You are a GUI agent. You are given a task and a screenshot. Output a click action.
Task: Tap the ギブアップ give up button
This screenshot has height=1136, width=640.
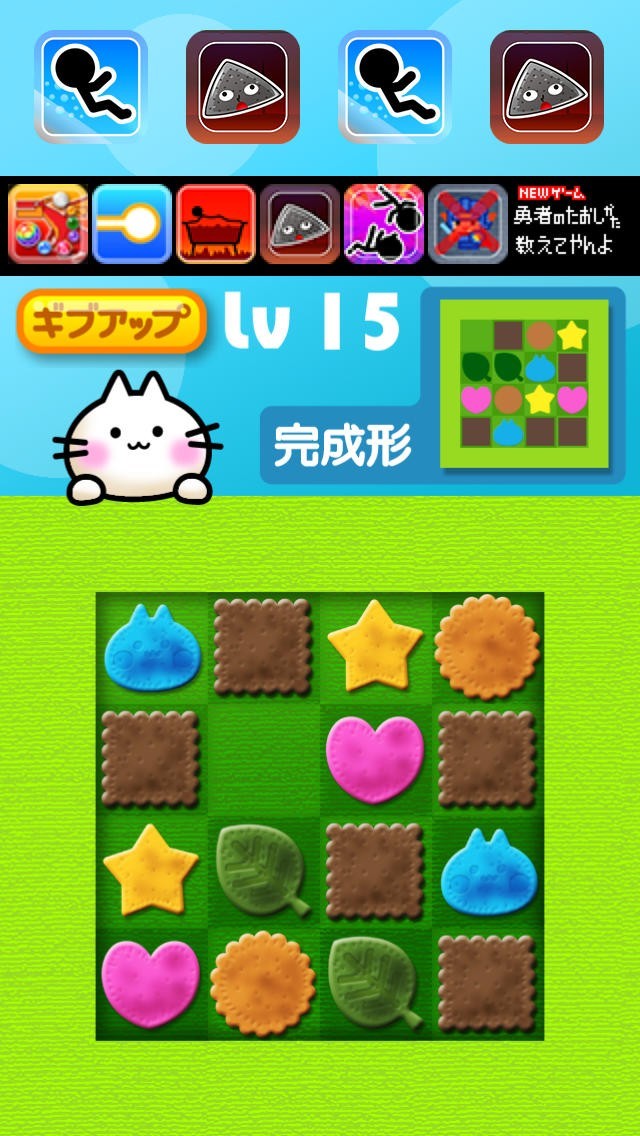(x=112, y=322)
